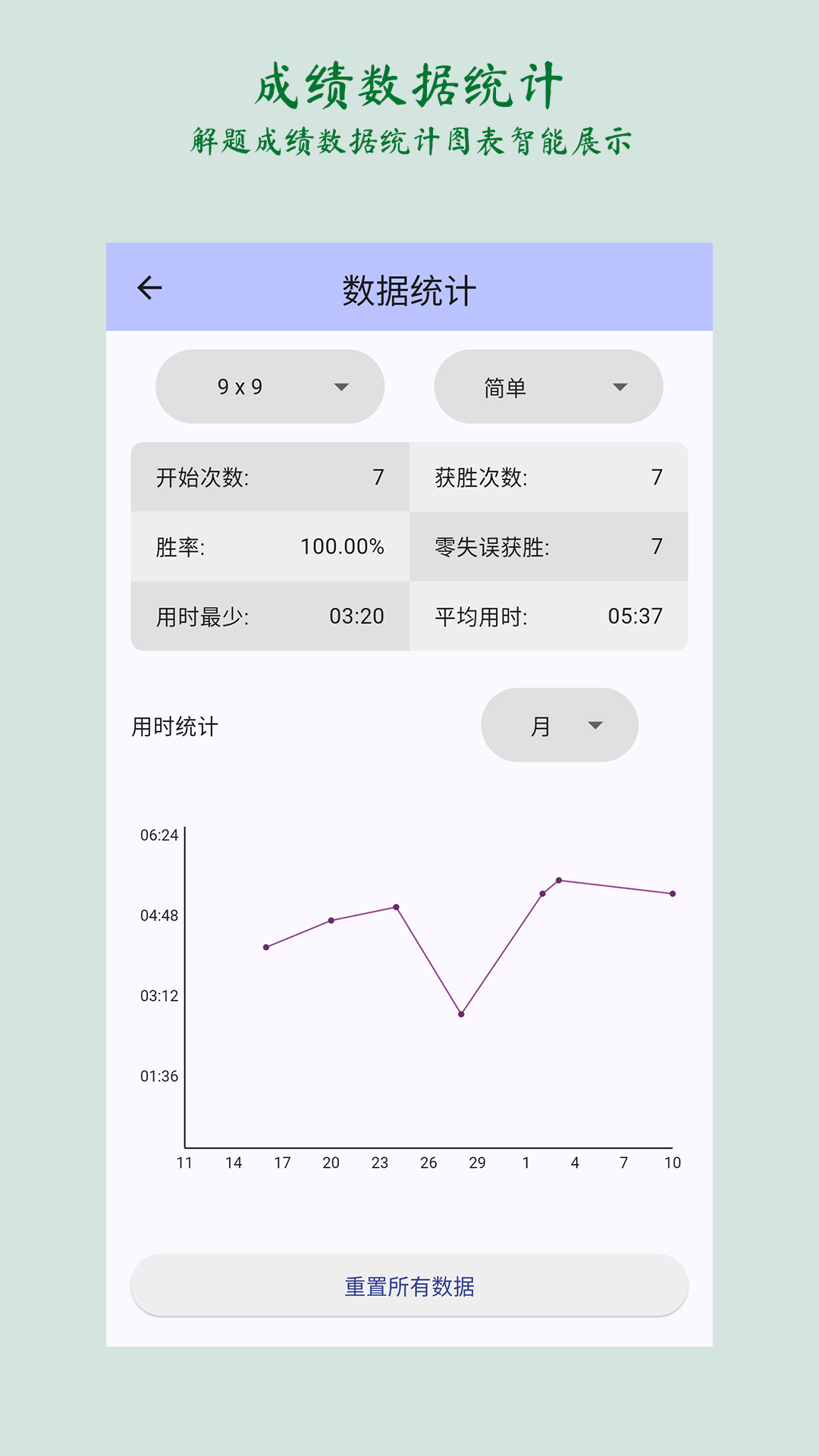Tap the 平均用时 average time cell
819x1456 pixels.
coord(548,617)
